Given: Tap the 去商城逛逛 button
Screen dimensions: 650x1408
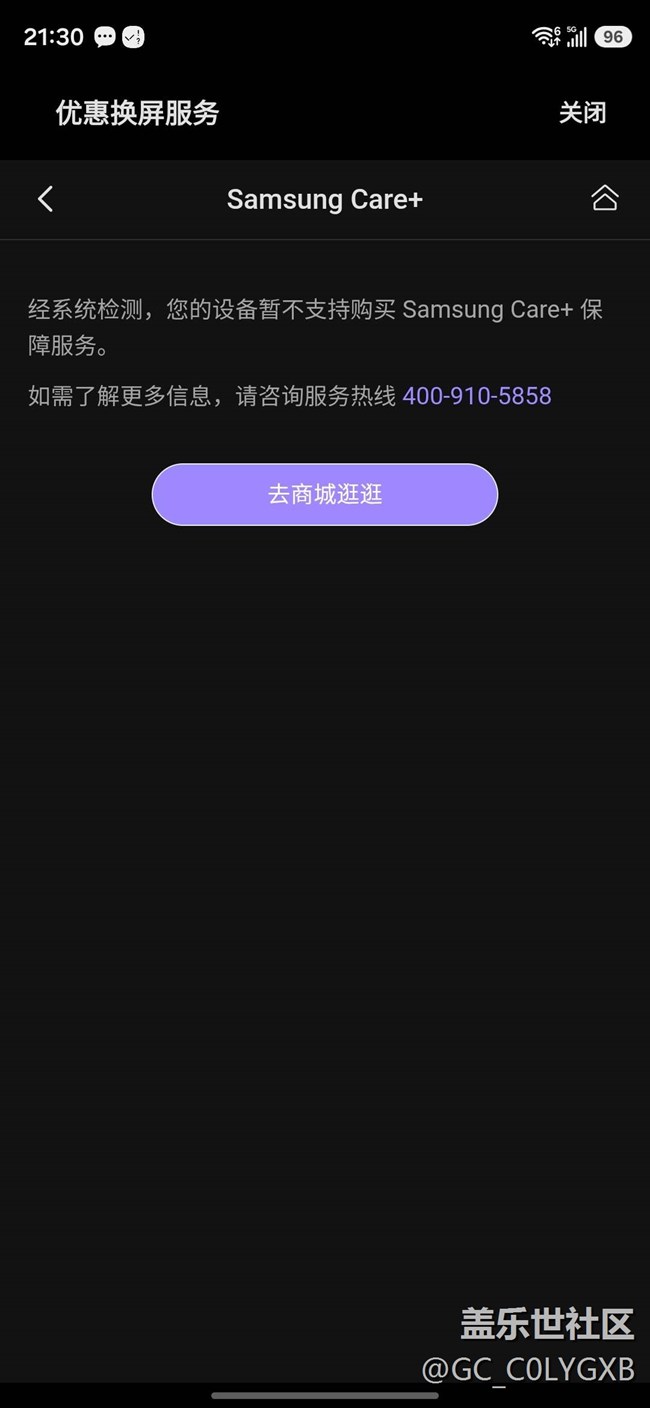Looking at the screenshot, I should 325,495.
